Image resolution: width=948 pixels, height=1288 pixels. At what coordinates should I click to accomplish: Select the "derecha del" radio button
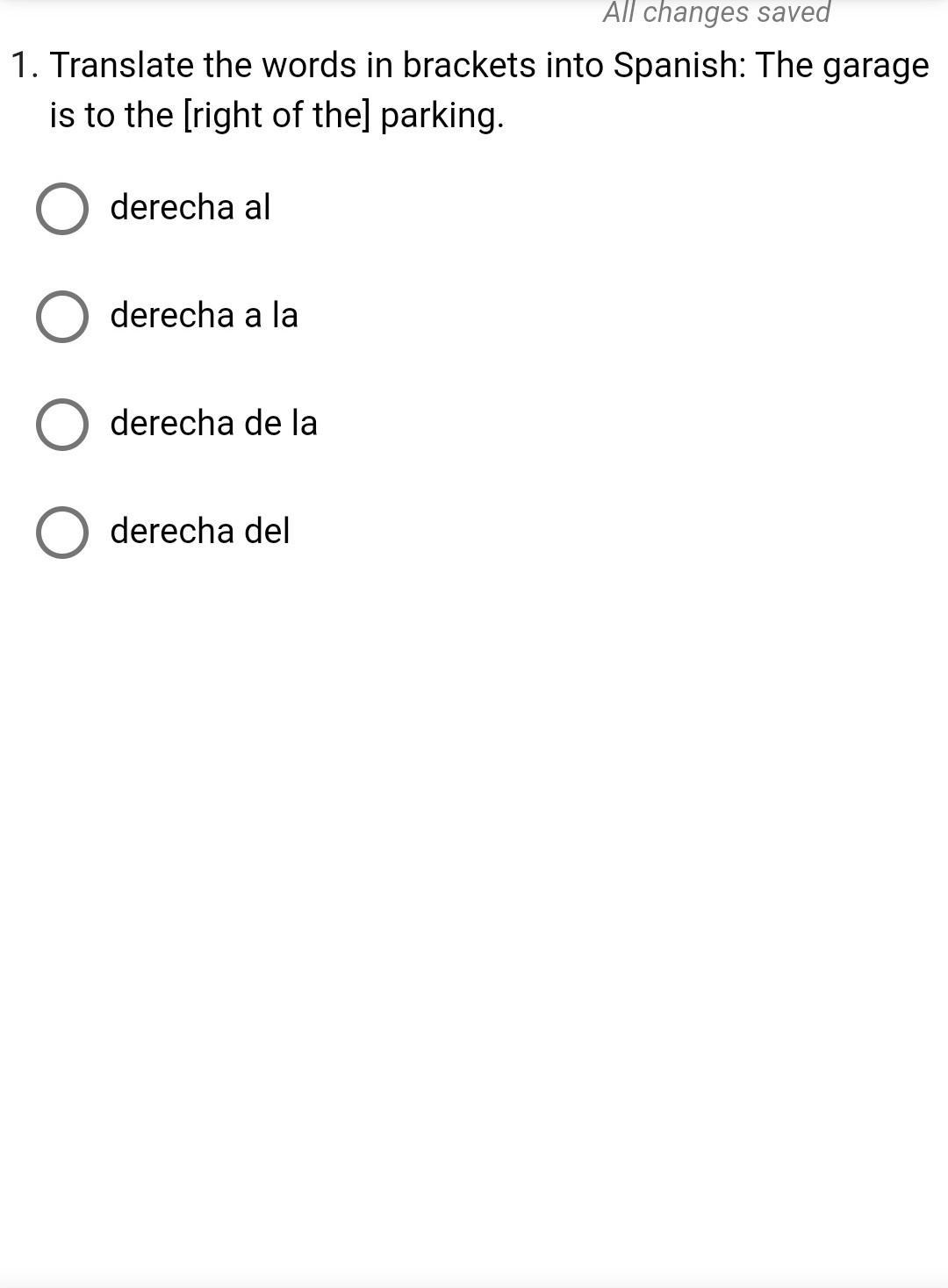click(61, 531)
